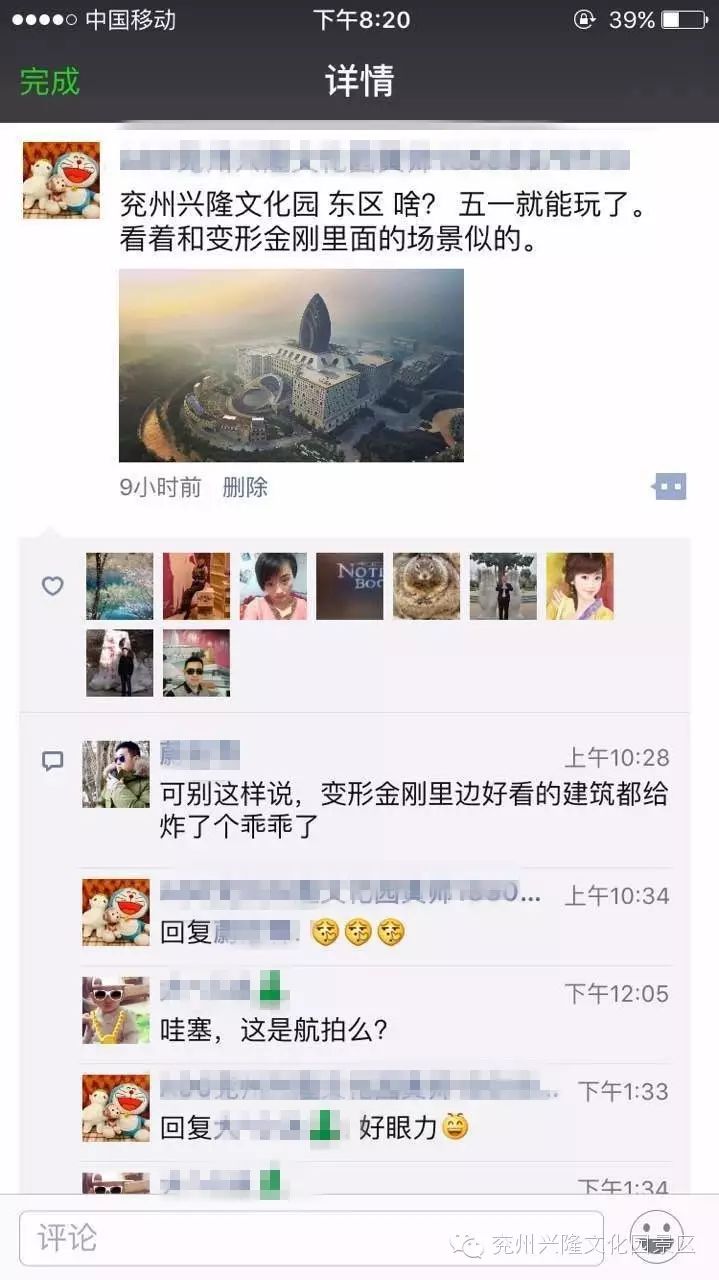The height and width of the screenshot is (1280, 719).
Task: Open the Doraemon avatar of the post author
Action: pos(61,180)
